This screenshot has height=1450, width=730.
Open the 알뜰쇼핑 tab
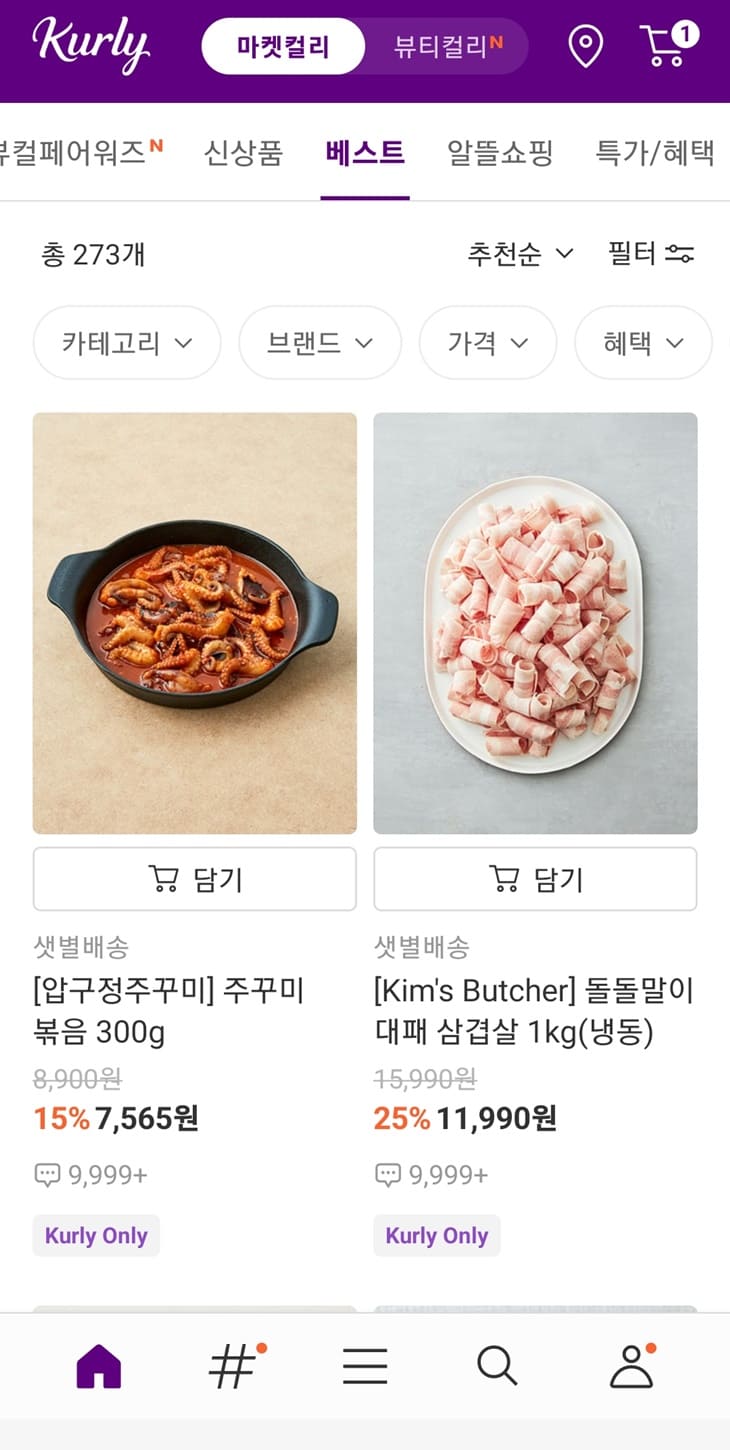click(500, 152)
